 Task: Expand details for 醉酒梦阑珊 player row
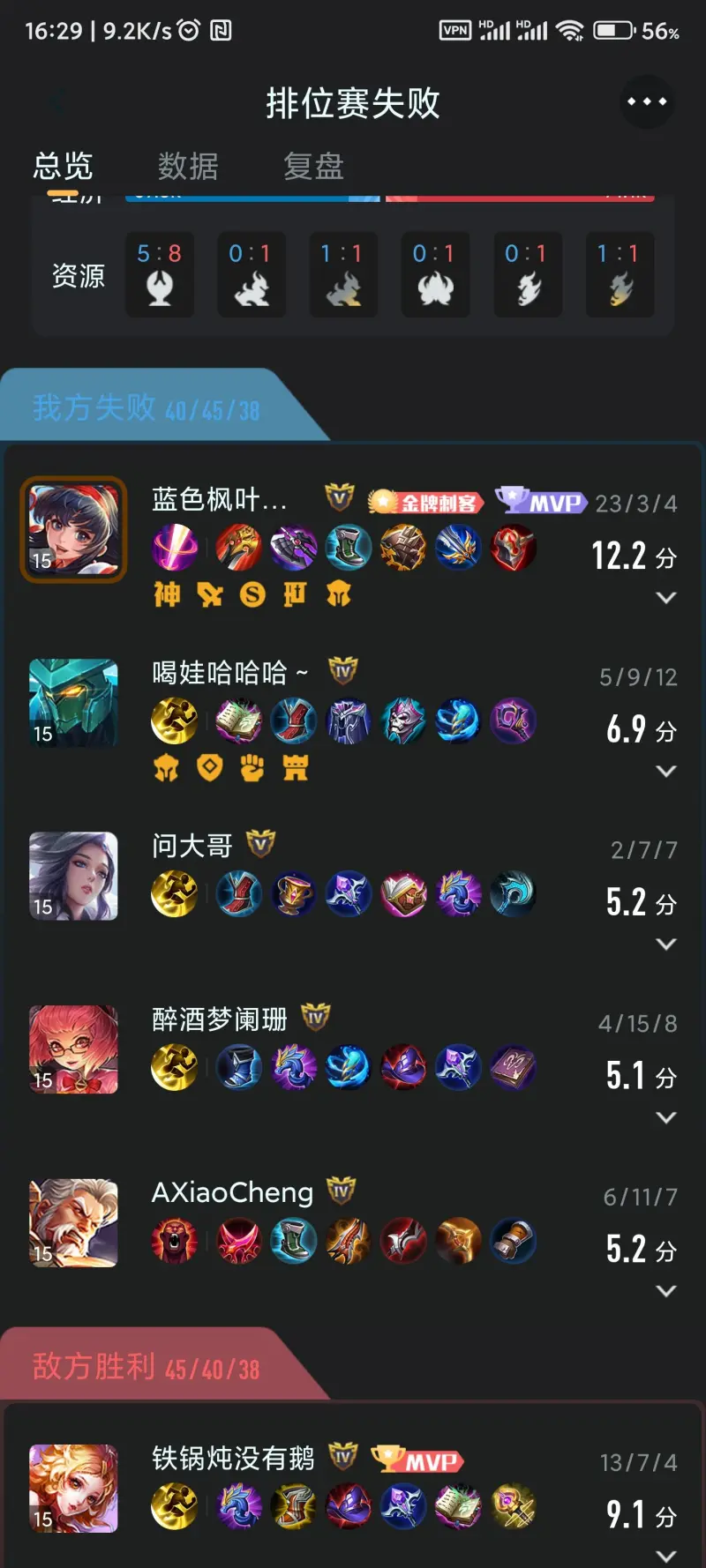666,1117
